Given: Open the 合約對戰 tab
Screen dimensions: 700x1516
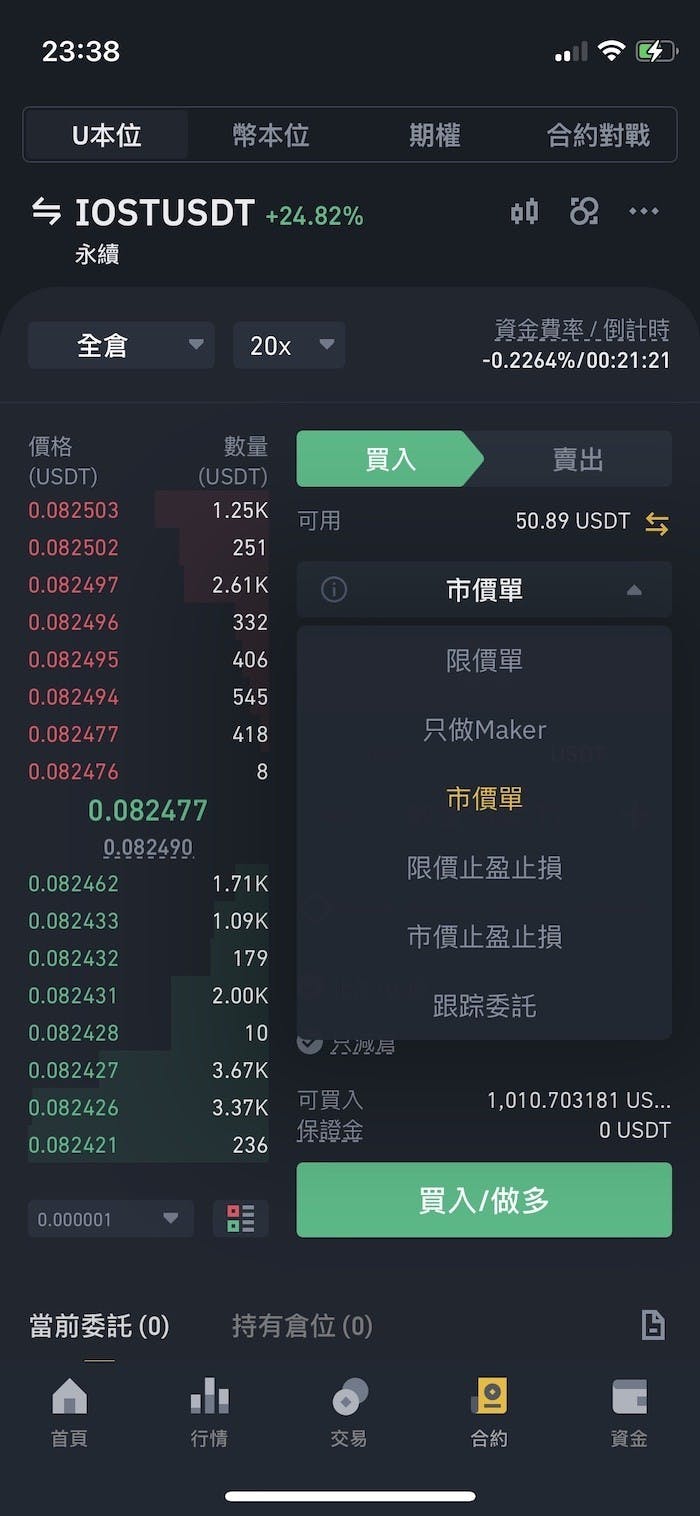Looking at the screenshot, I should [598, 136].
